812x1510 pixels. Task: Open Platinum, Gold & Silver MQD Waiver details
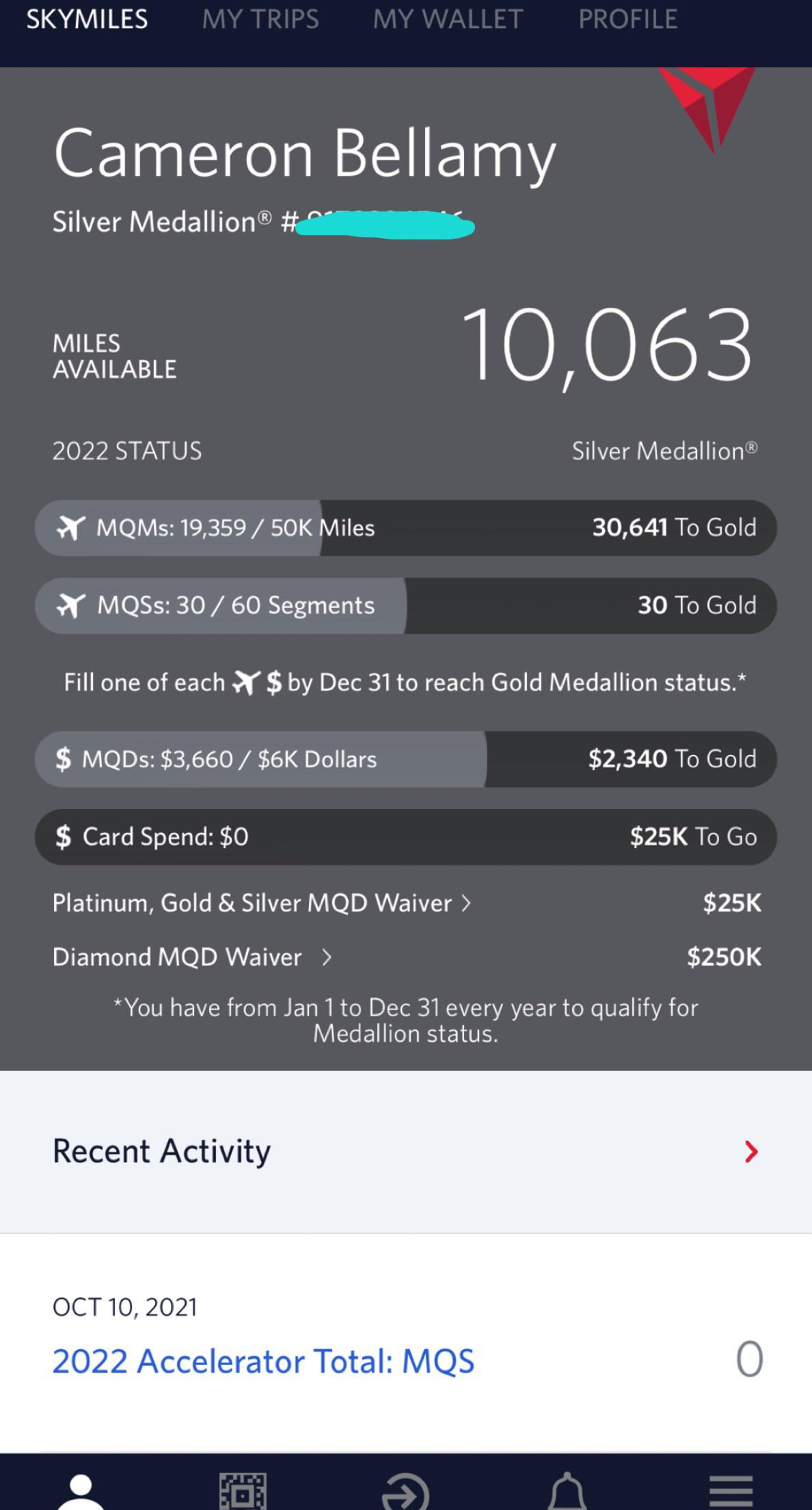(x=262, y=903)
